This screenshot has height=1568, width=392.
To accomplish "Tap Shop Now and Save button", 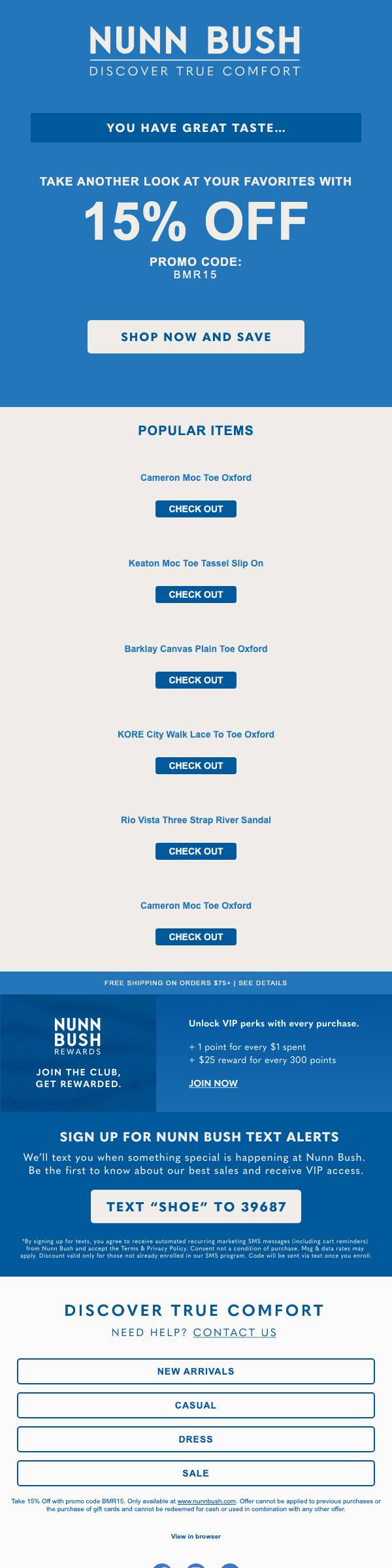I will point(196,336).
